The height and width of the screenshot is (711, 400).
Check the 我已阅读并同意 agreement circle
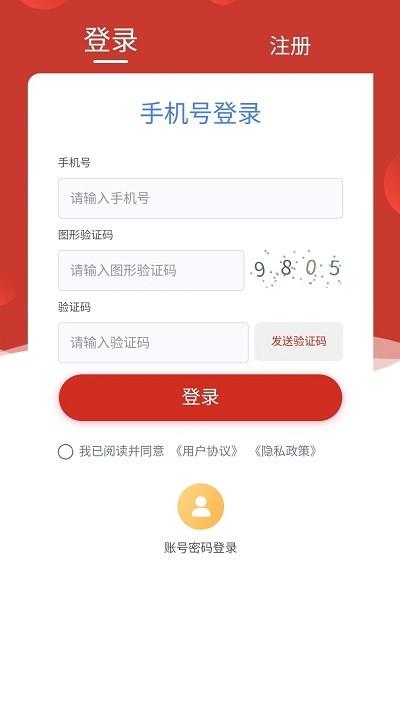click(65, 452)
